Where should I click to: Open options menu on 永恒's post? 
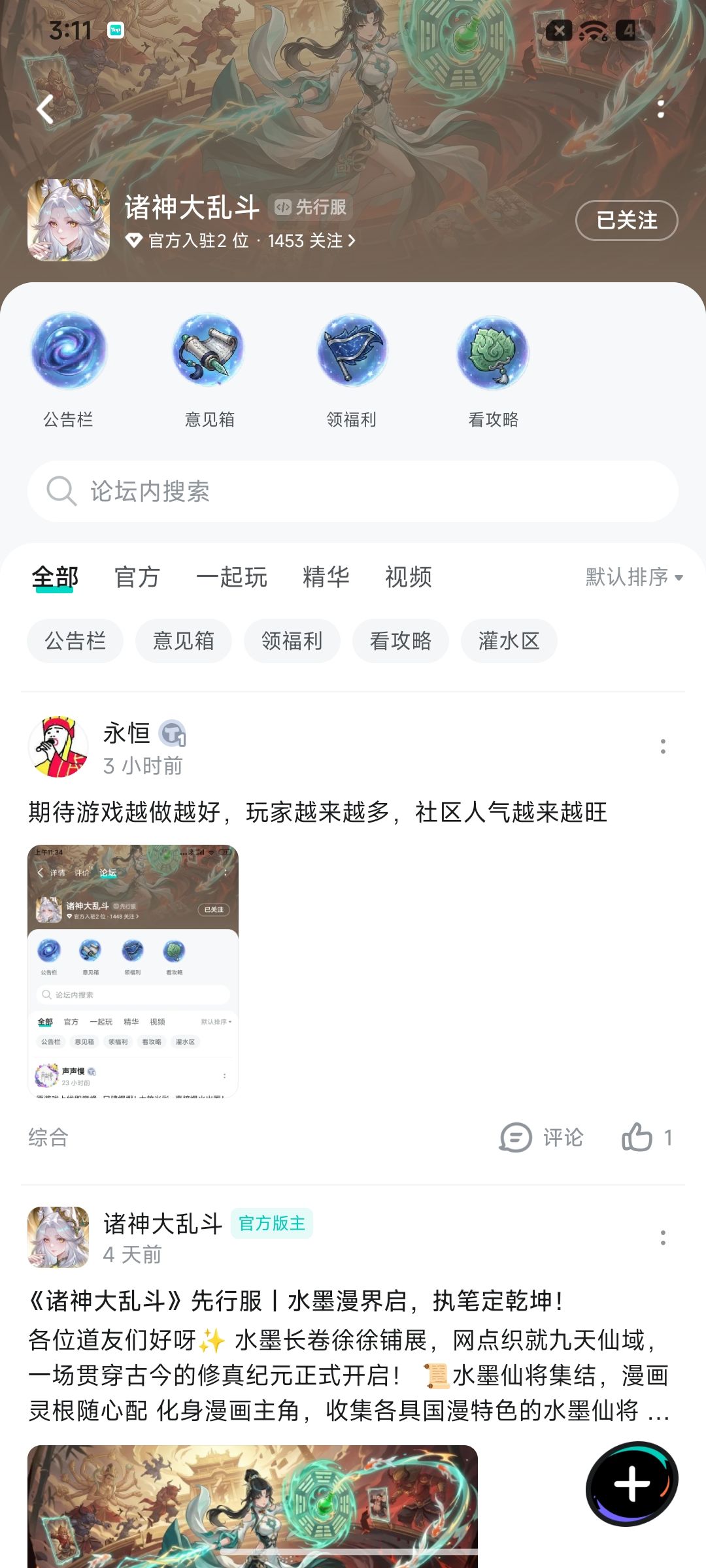663,747
